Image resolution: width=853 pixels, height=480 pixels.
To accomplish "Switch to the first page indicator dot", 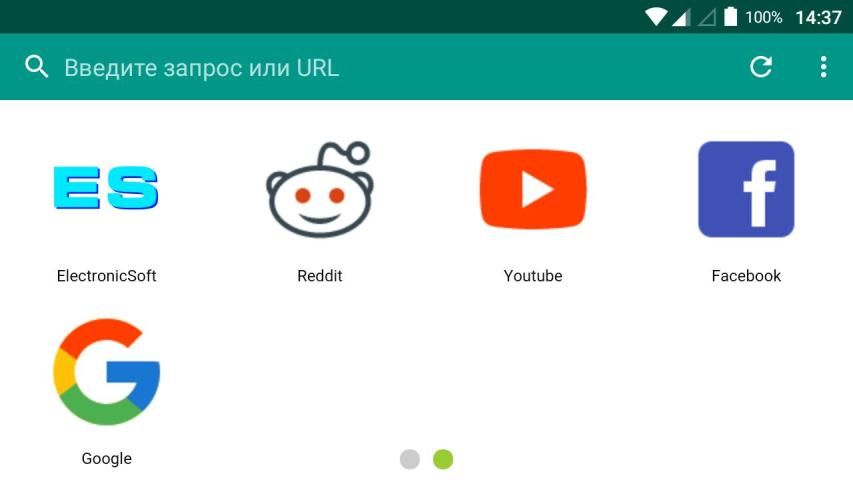I will (x=409, y=459).
